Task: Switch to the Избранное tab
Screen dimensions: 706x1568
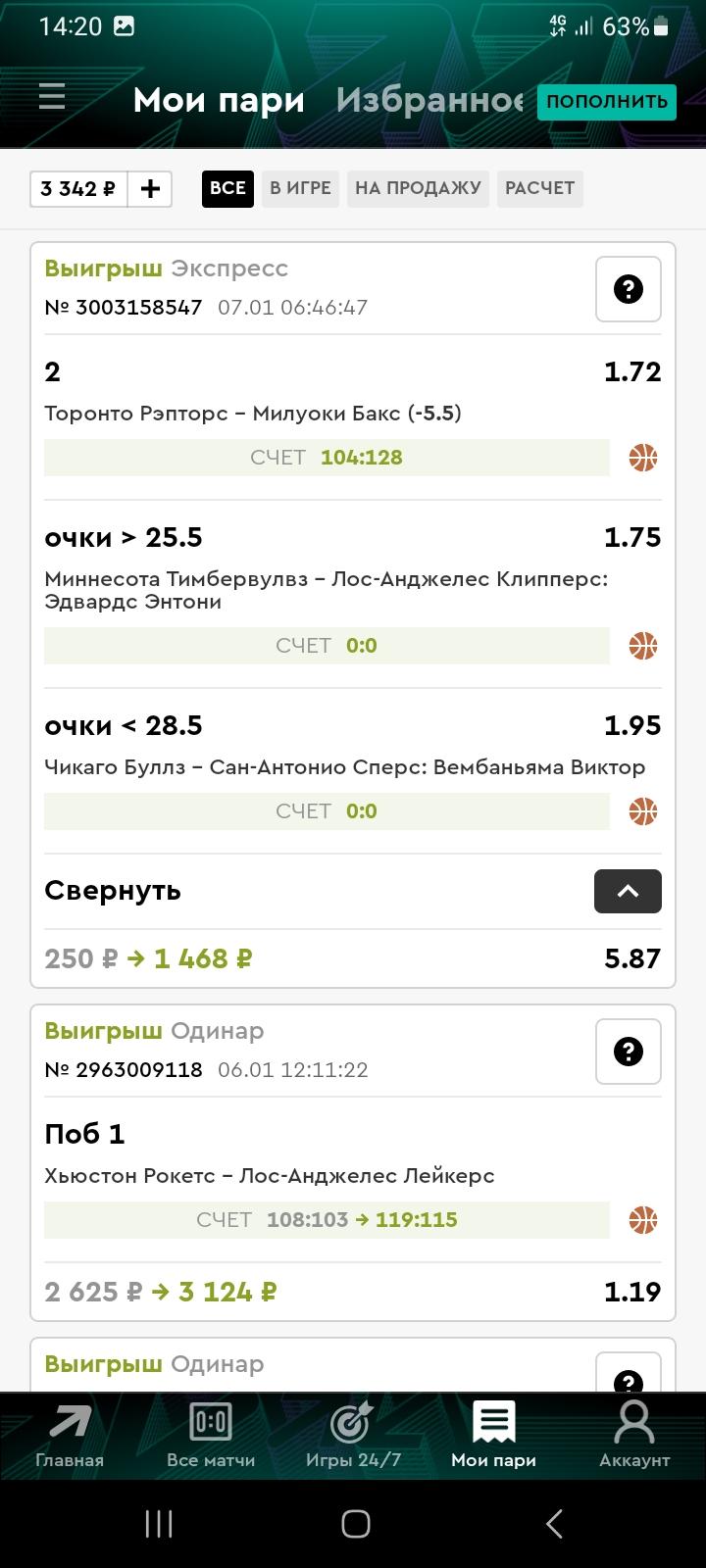Action: point(429,100)
